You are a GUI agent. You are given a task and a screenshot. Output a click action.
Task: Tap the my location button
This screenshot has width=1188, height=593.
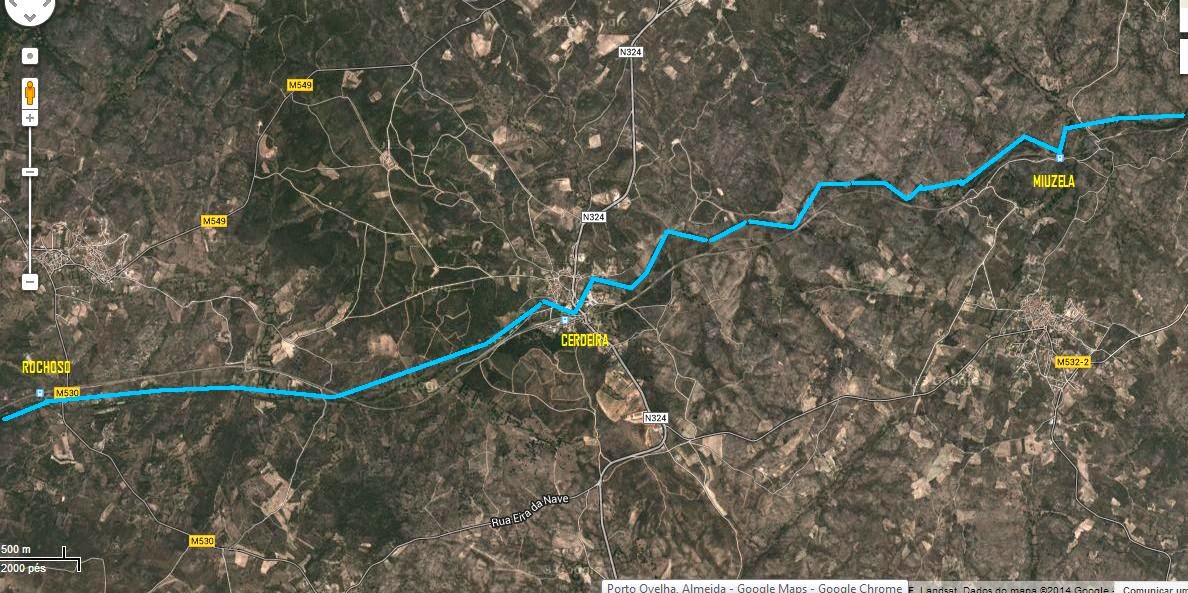click(x=30, y=57)
